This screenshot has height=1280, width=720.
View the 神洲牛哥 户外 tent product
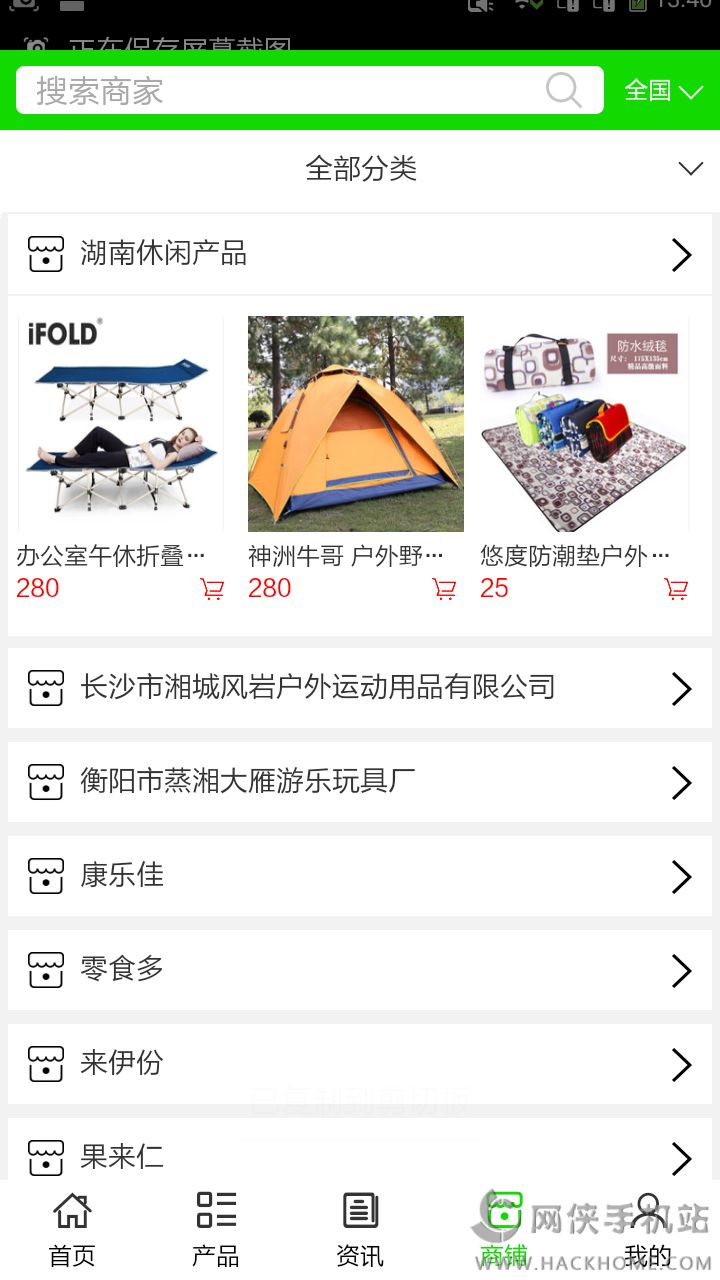(x=356, y=424)
